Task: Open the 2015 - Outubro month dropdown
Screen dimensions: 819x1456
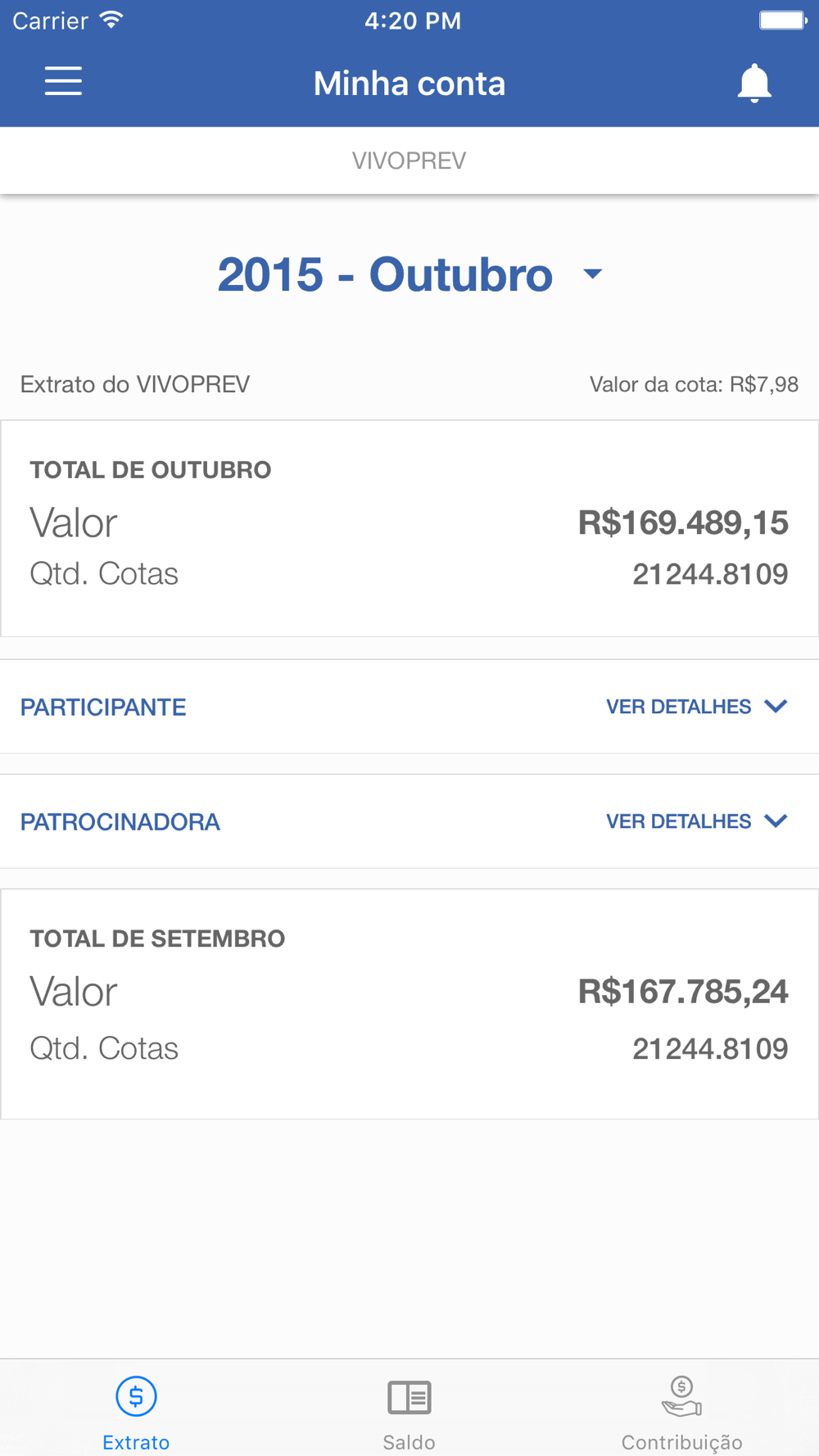Action: tap(409, 274)
